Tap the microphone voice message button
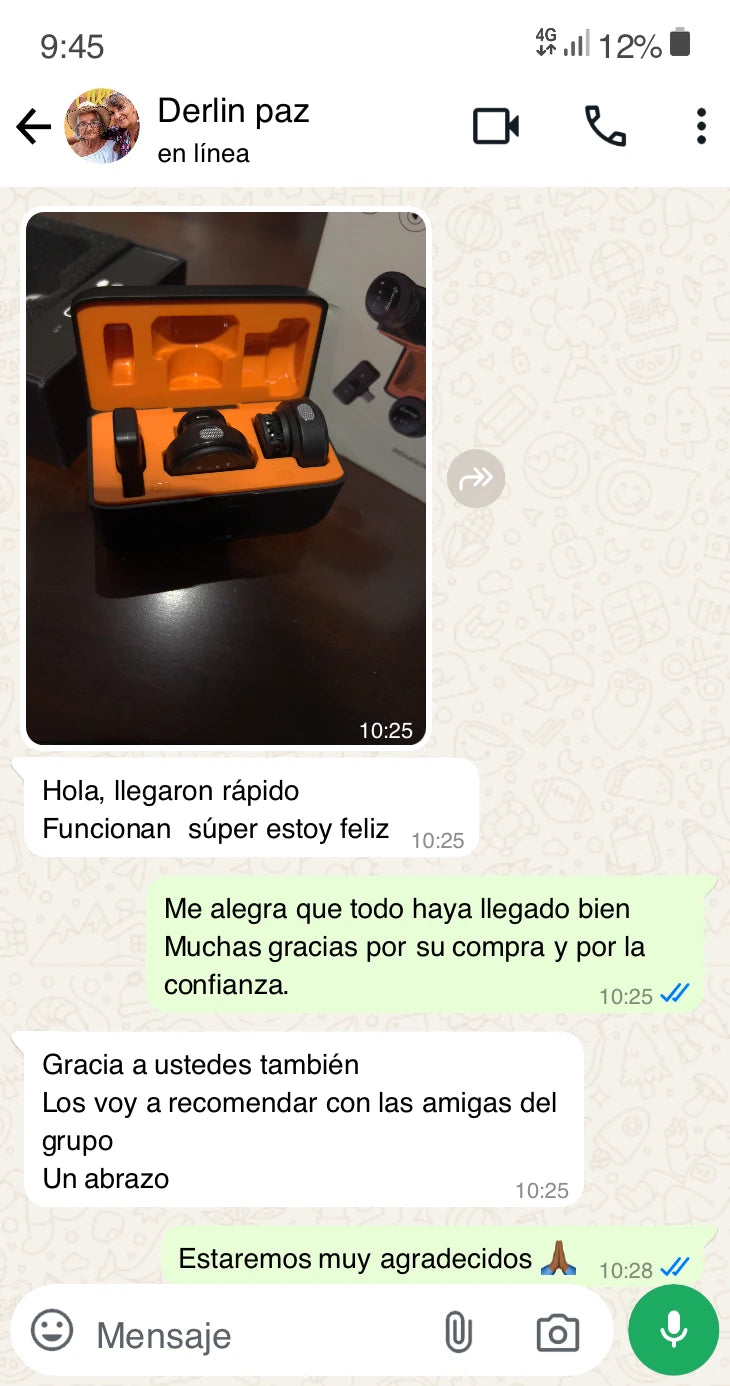This screenshot has width=730, height=1386. point(673,1330)
